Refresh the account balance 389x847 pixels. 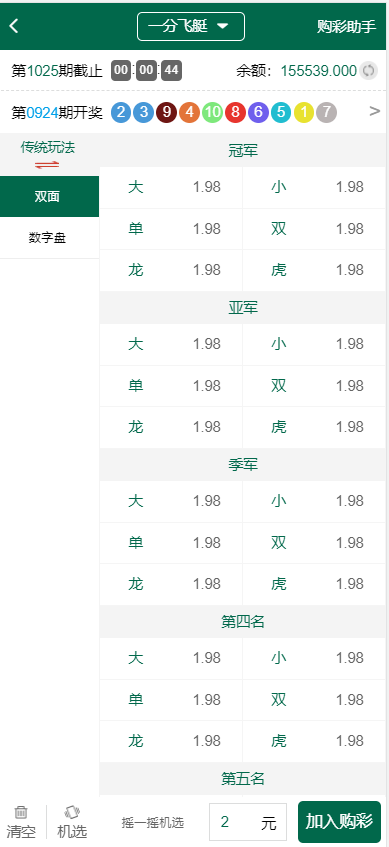click(368, 70)
